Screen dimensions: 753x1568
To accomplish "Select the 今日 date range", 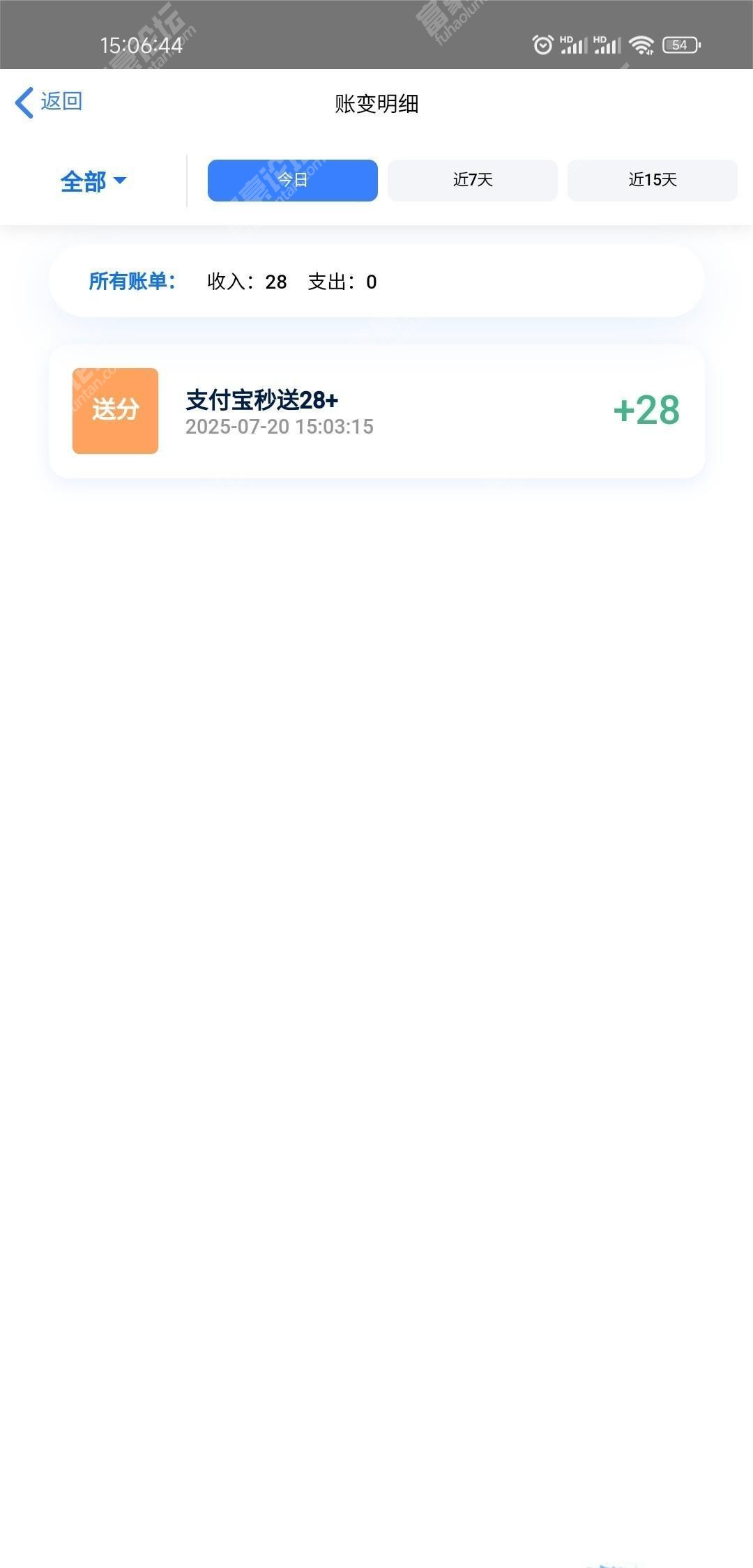I will 293,181.
